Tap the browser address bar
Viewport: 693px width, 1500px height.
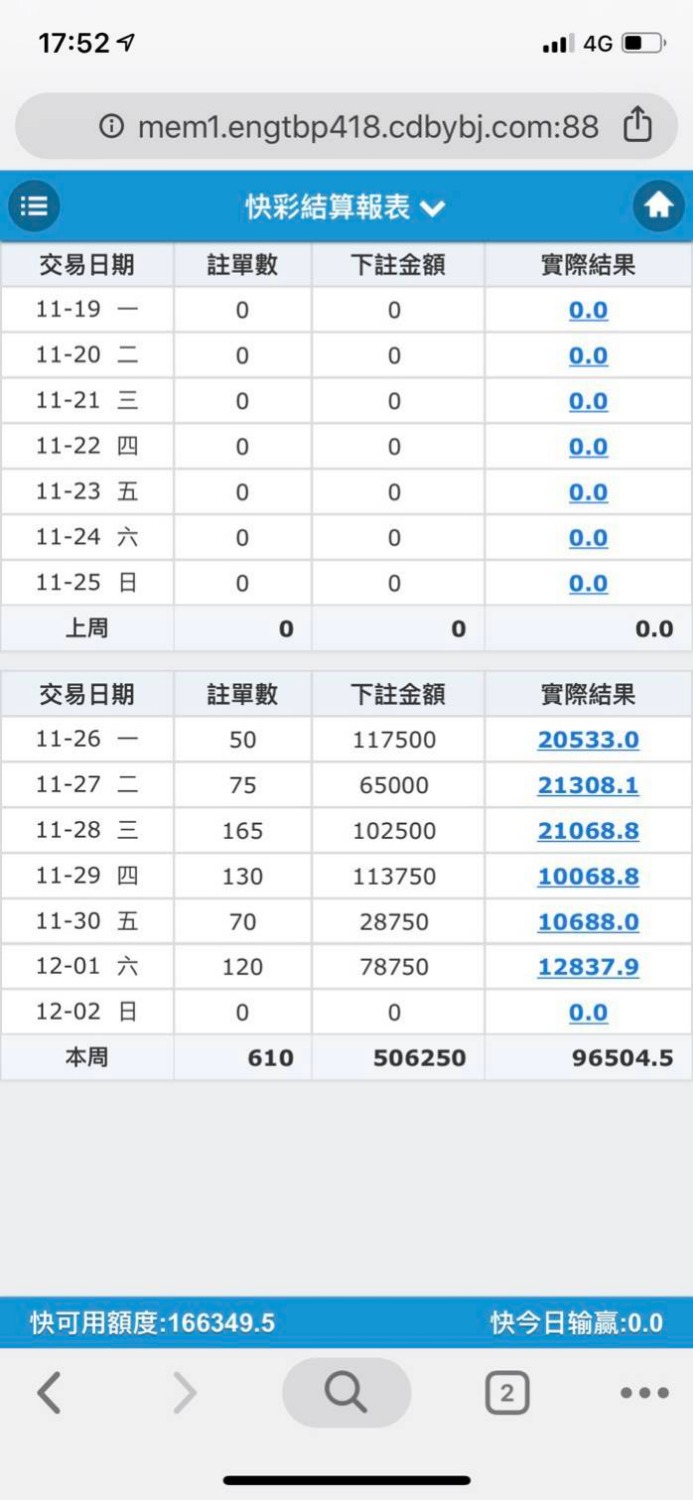coord(350,126)
